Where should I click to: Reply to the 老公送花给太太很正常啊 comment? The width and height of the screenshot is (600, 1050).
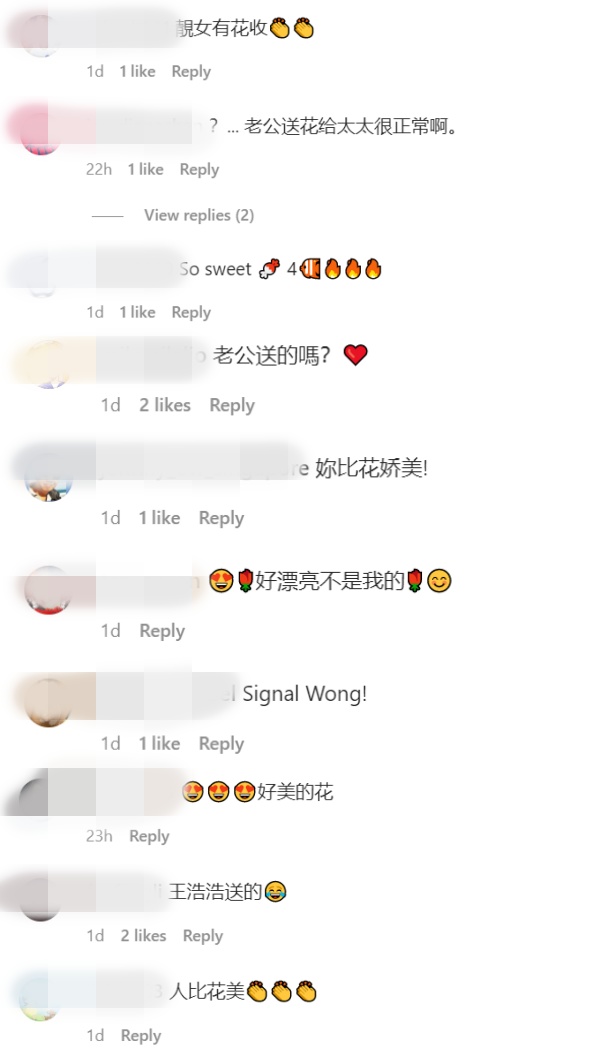(x=198, y=170)
